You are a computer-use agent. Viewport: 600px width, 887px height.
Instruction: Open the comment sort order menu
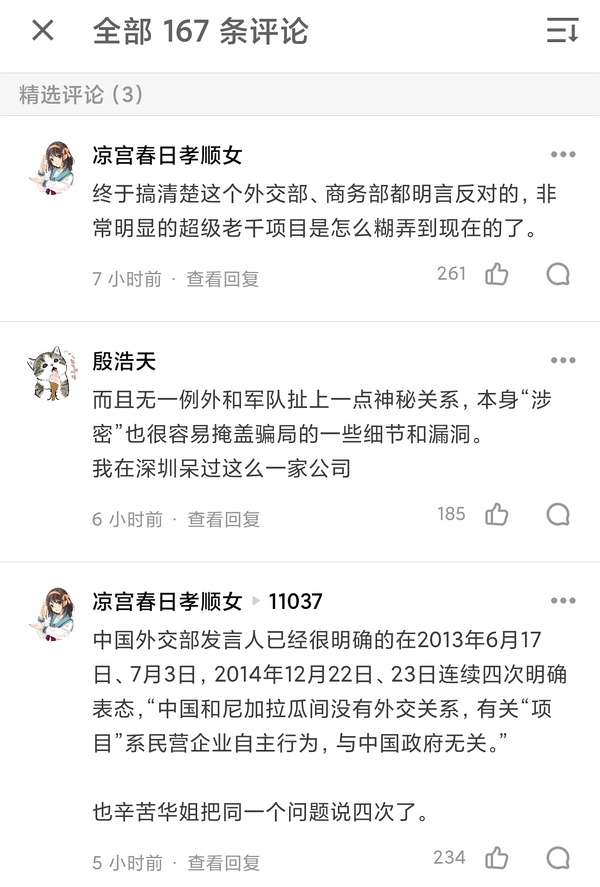coord(562,31)
